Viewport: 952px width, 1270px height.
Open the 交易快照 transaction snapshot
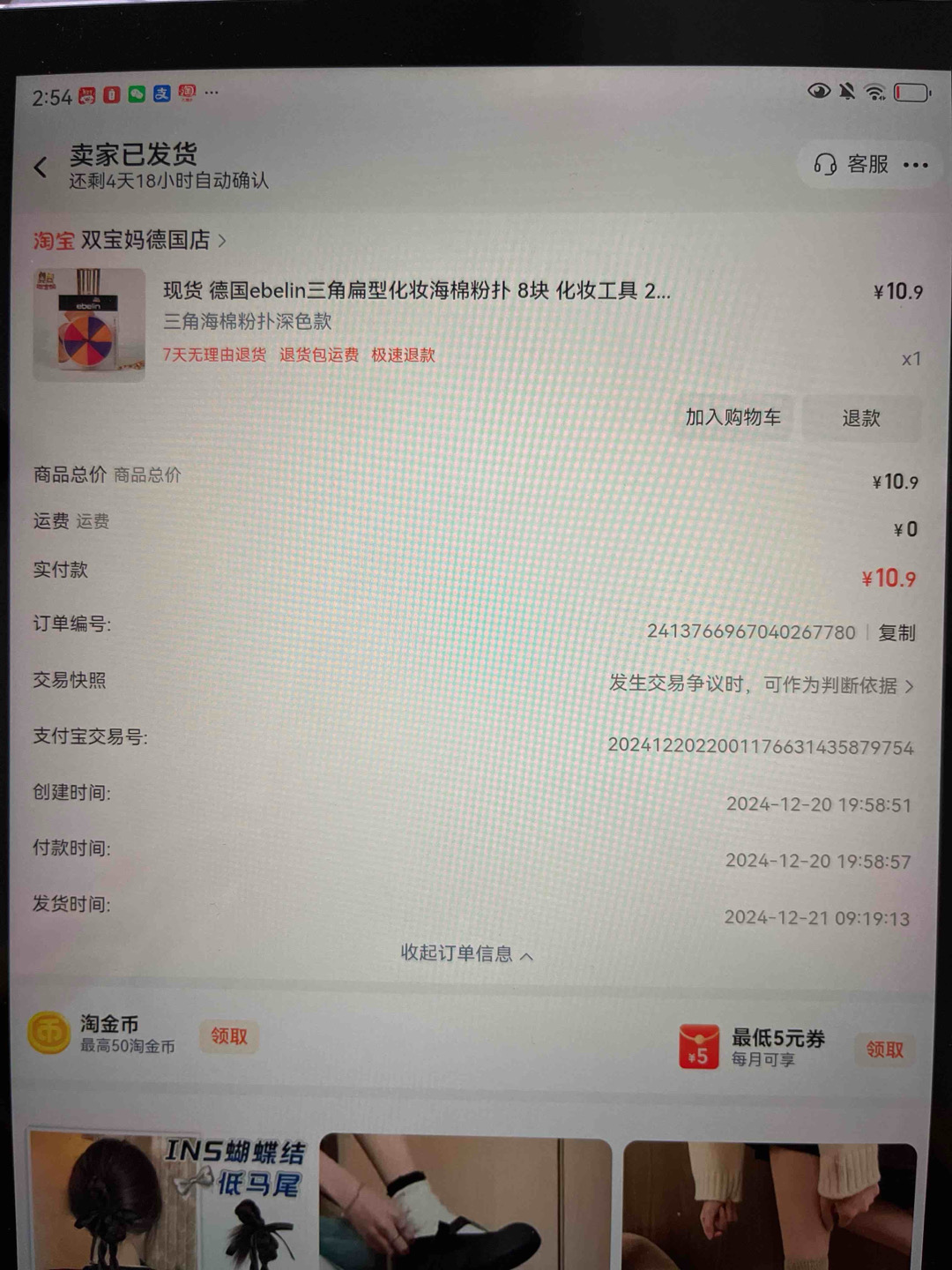(760, 684)
